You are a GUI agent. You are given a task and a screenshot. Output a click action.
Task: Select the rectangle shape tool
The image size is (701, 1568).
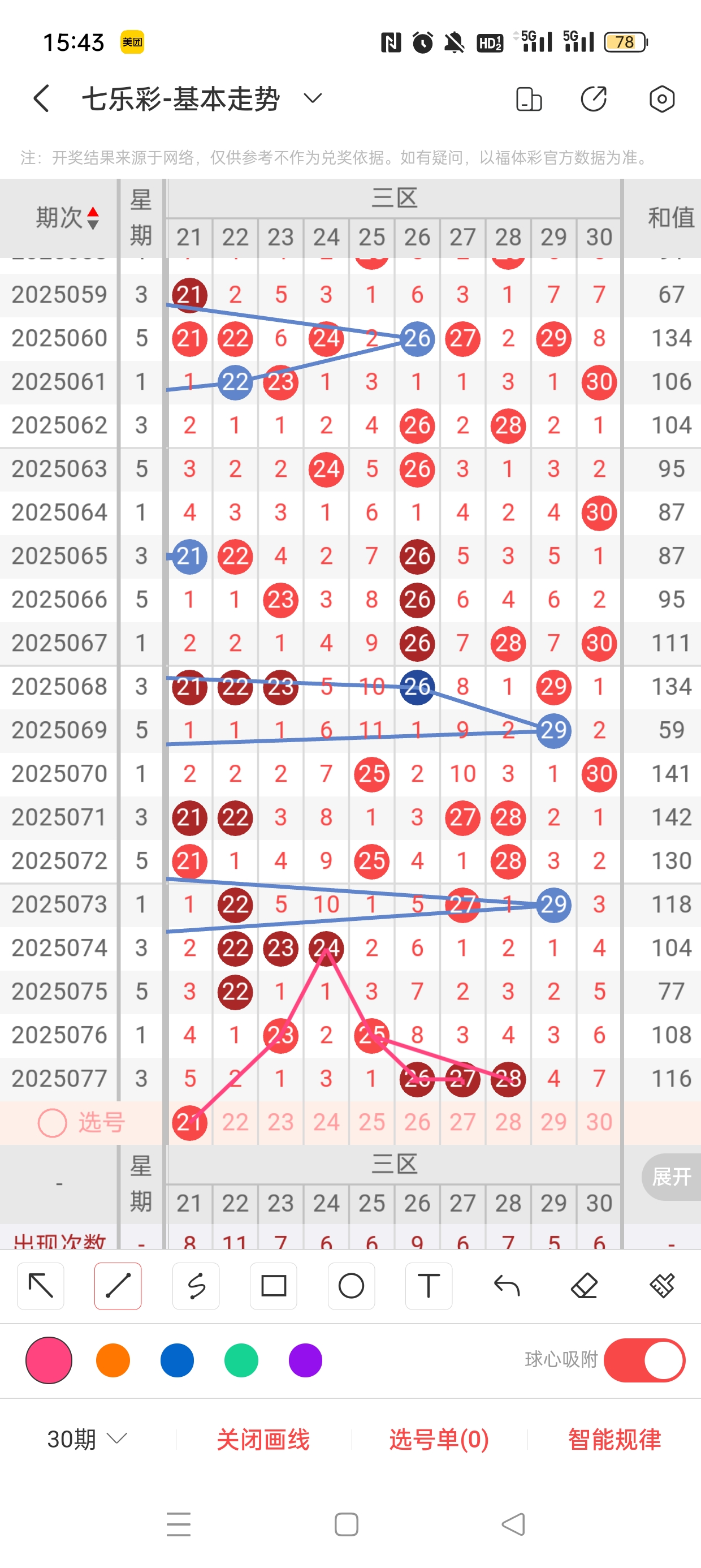pyautogui.click(x=274, y=1286)
